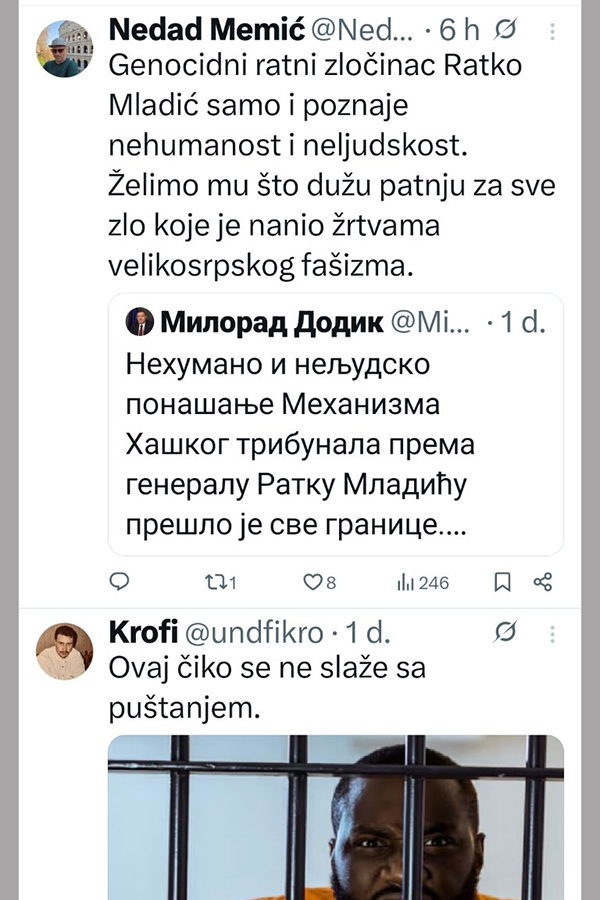Viewport: 600px width, 900px height.
Task: Repost Nedad Memić's post
Action: pyautogui.click(x=218, y=581)
